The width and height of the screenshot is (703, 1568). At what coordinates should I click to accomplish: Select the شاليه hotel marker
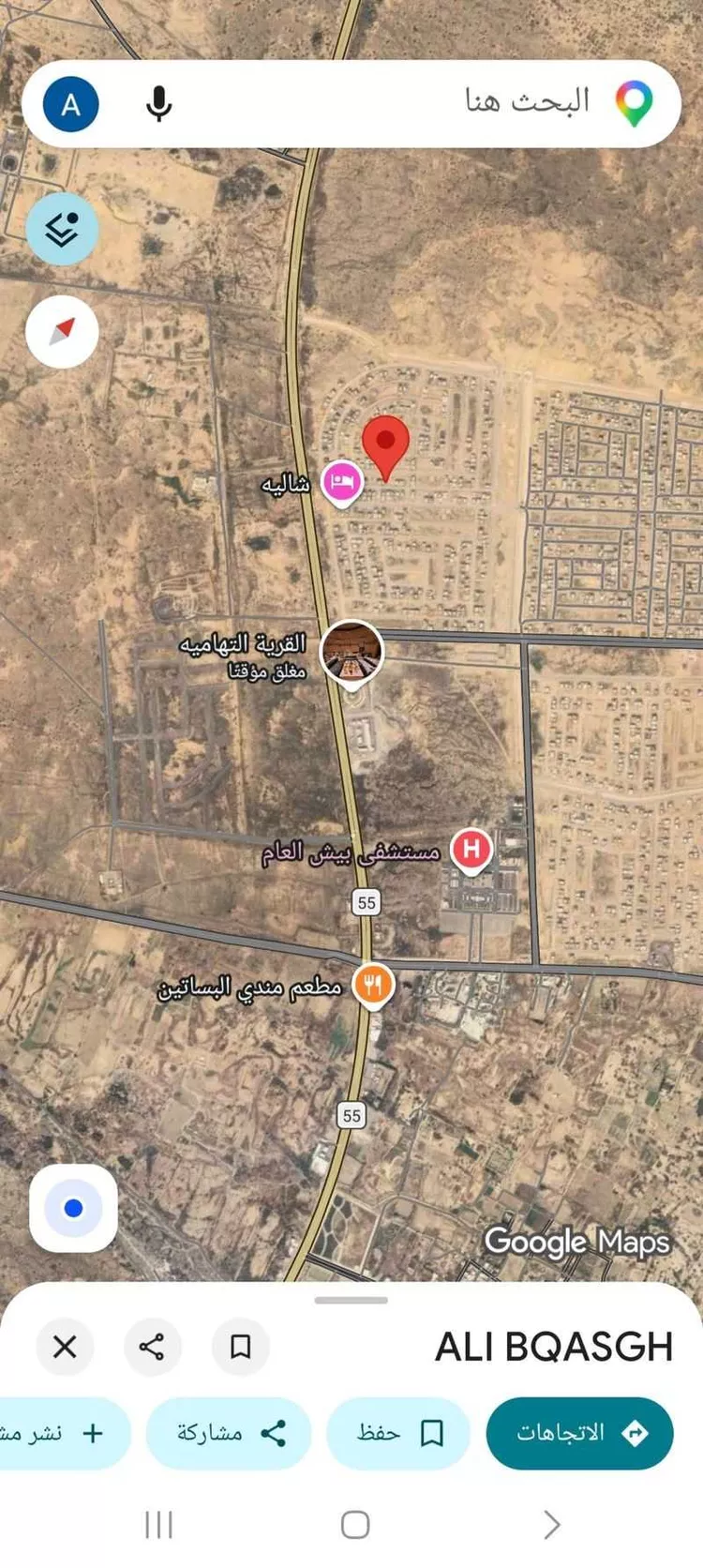coord(342,481)
